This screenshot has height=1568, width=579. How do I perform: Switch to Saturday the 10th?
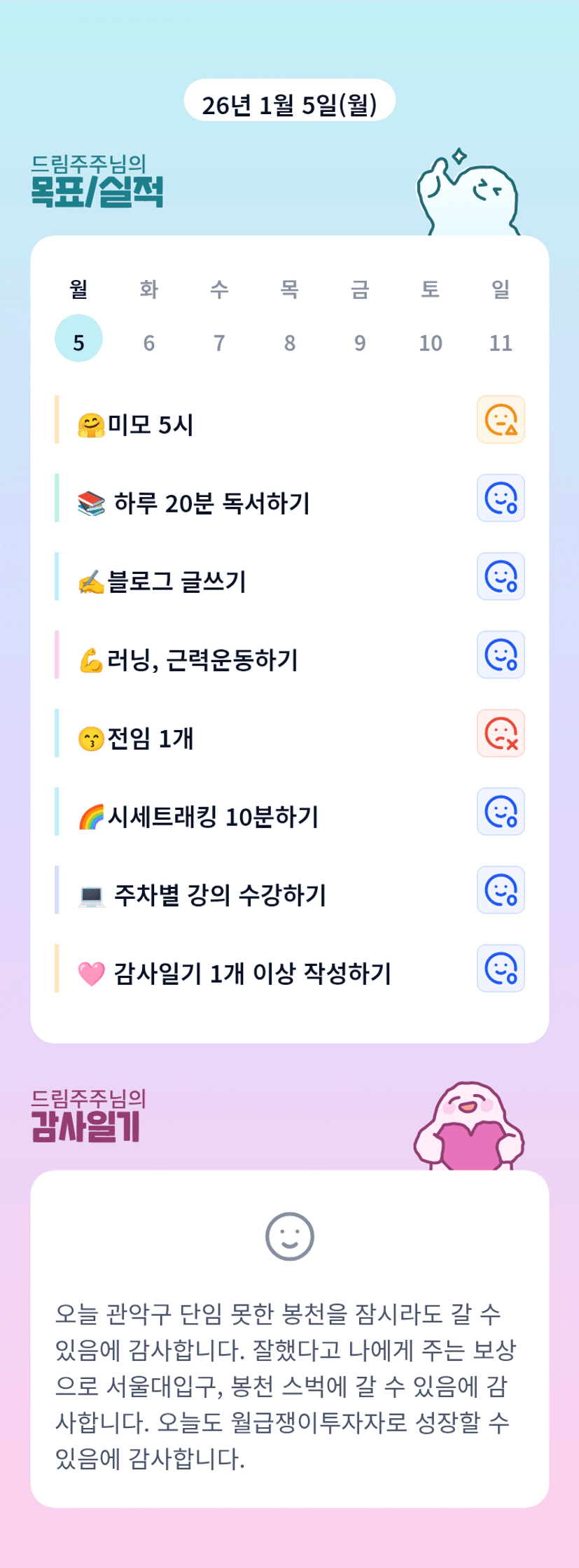430,342
